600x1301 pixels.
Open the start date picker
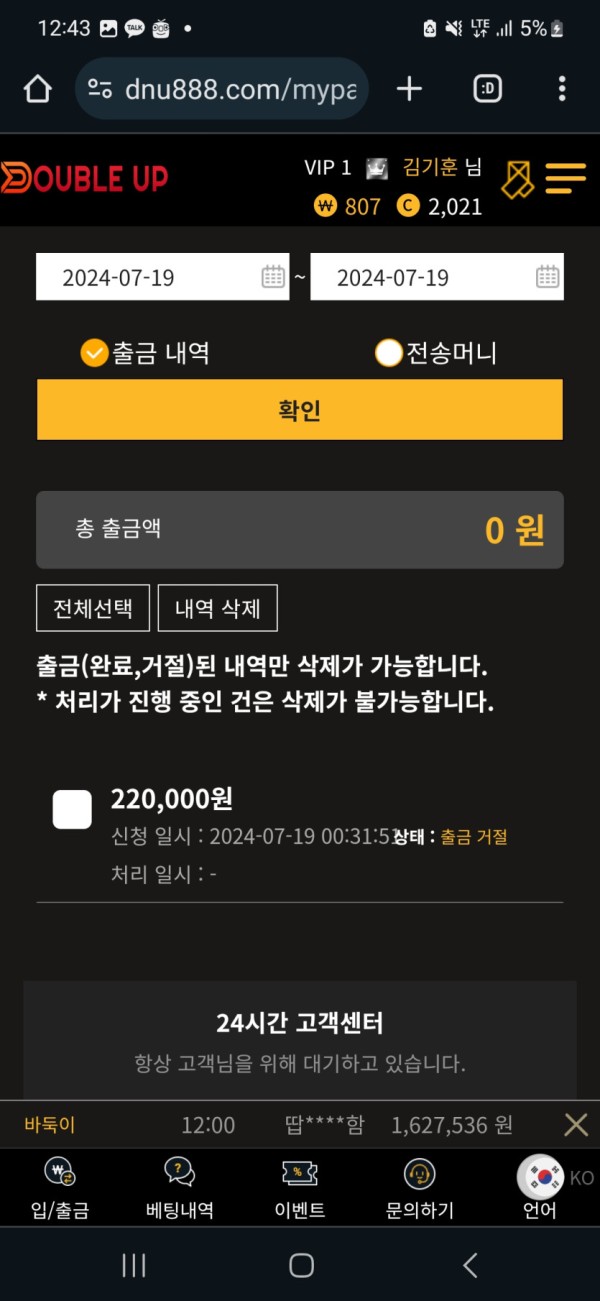(272, 277)
